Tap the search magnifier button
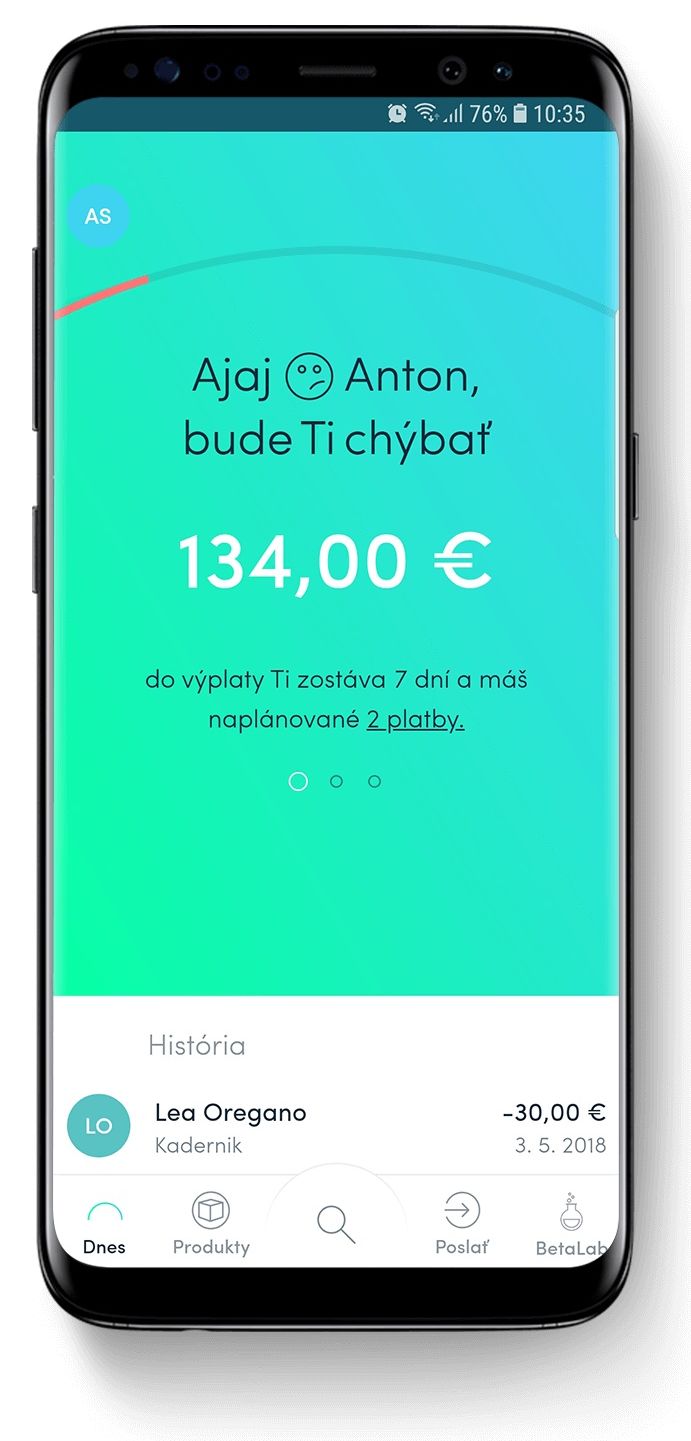 tap(336, 1224)
